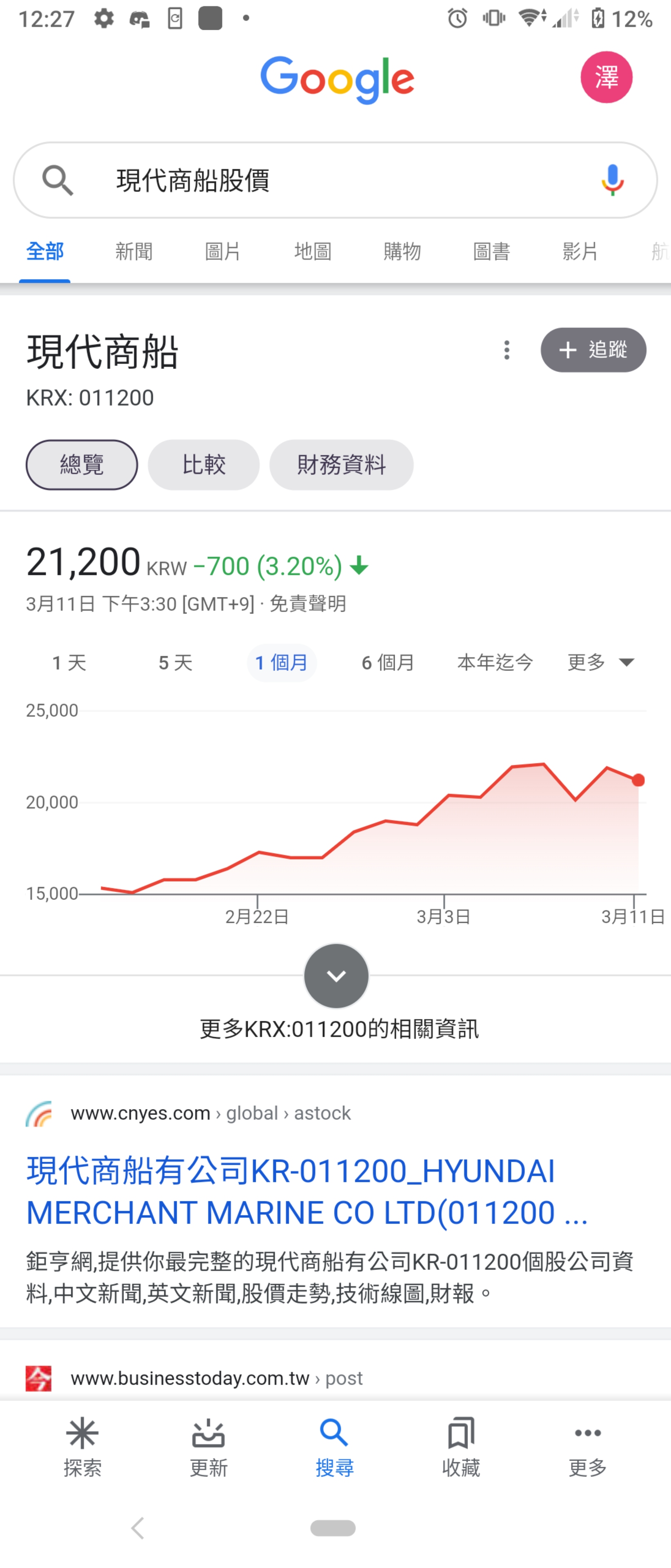
Task: Show the 本年迄今 chart range
Action: coord(495,662)
